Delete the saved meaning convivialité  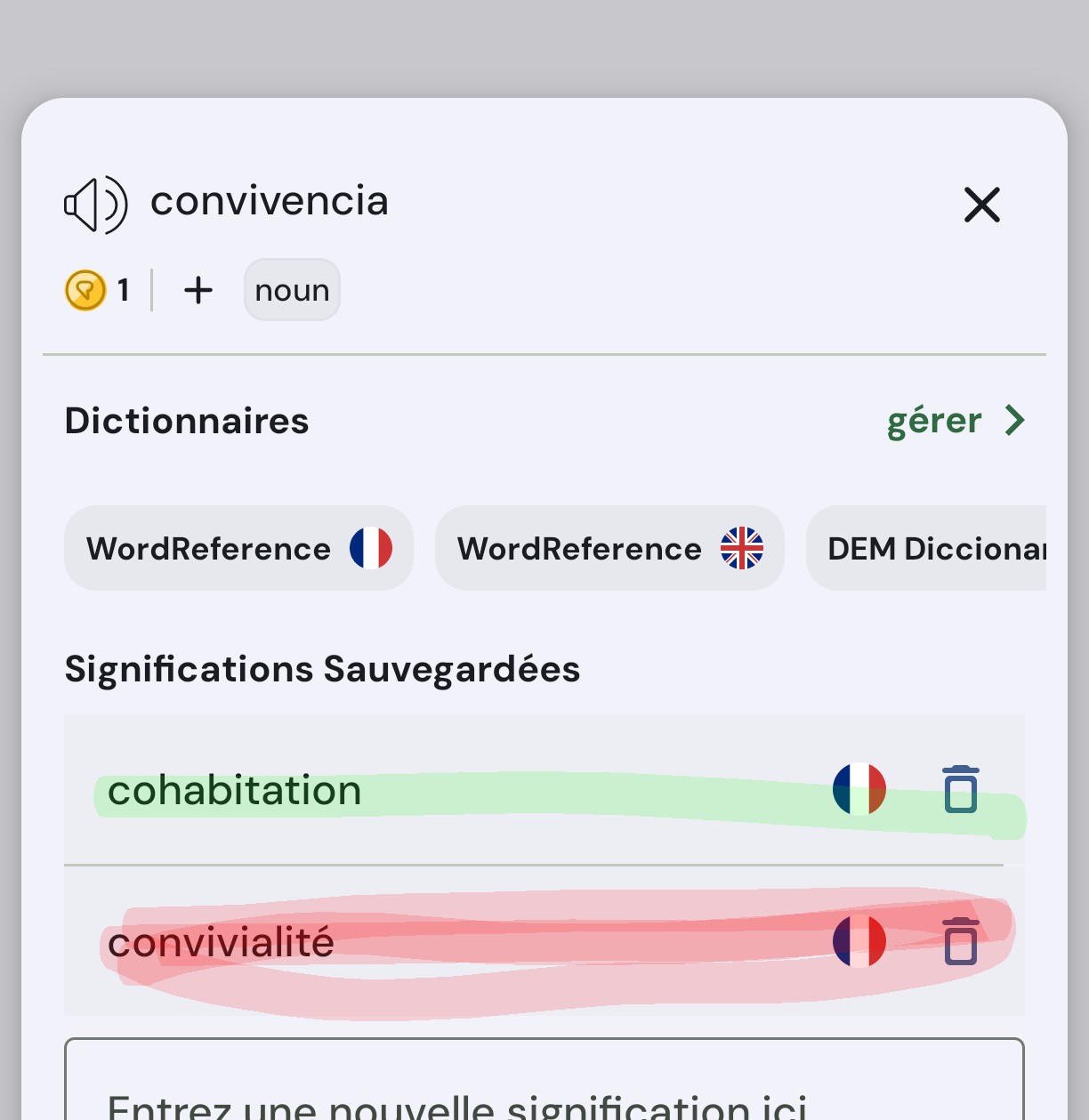point(960,941)
